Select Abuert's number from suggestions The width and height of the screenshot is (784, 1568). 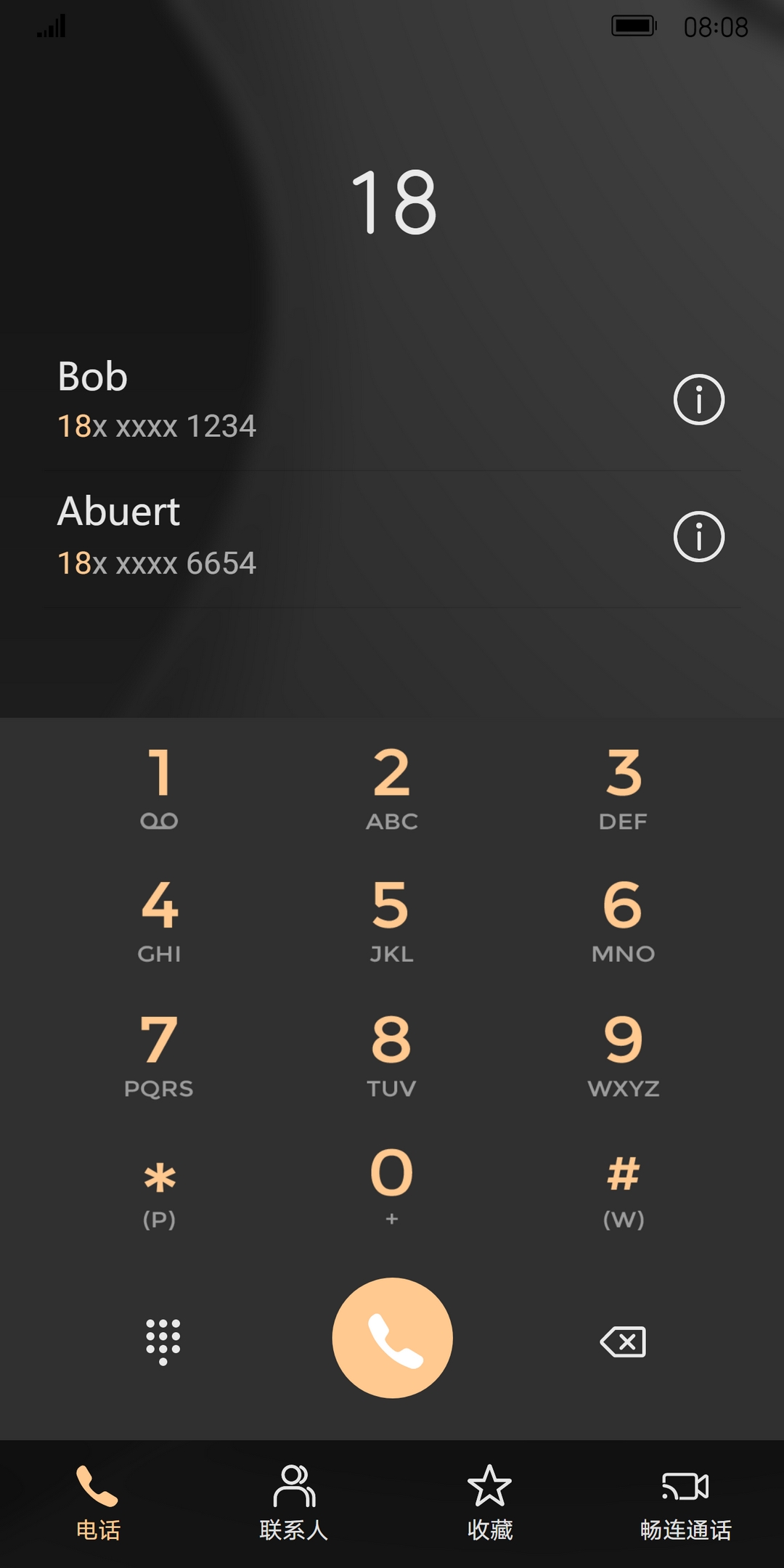click(290, 537)
